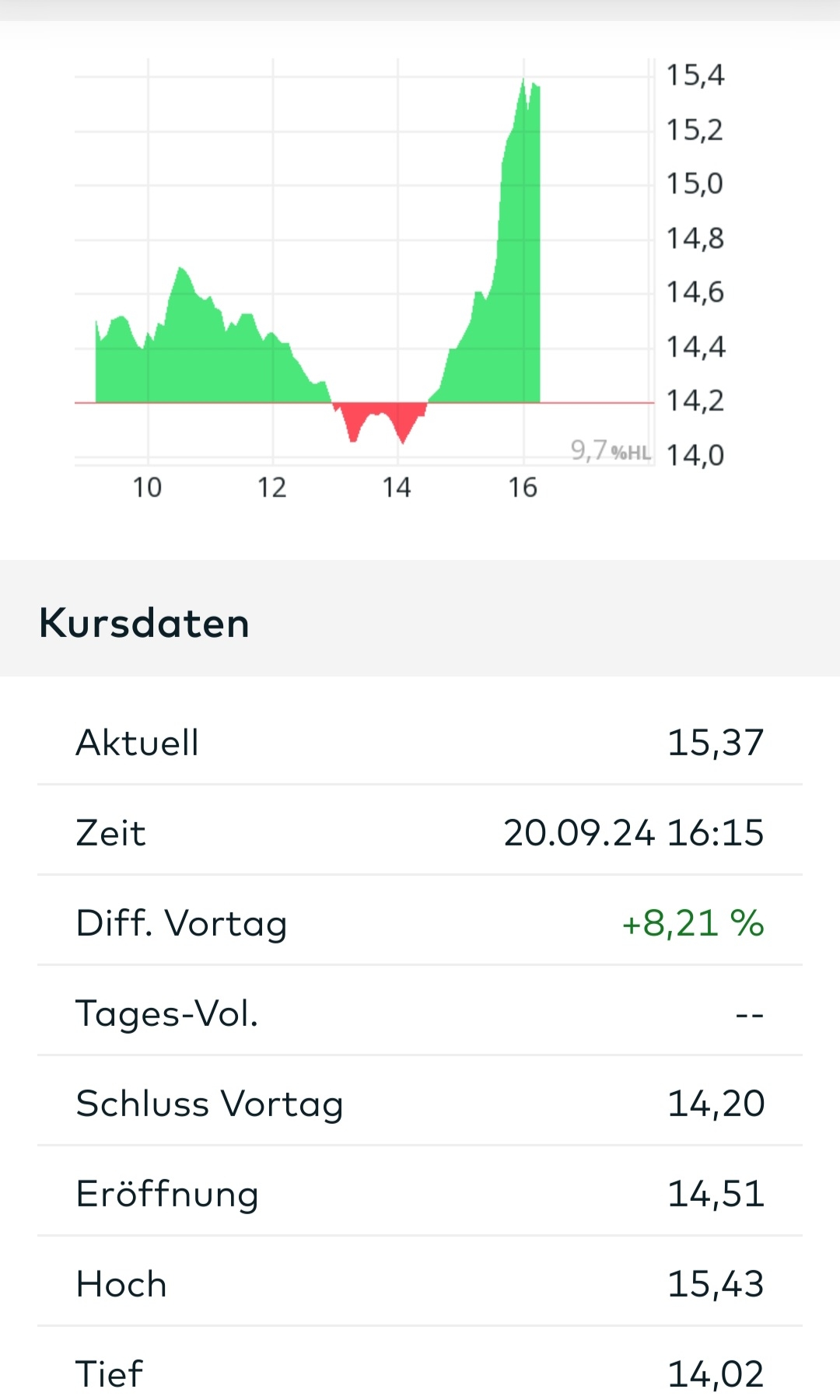Click the 16 time axis label
The height and width of the screenshot is (1400, 840).
click(x=521, y=486)
